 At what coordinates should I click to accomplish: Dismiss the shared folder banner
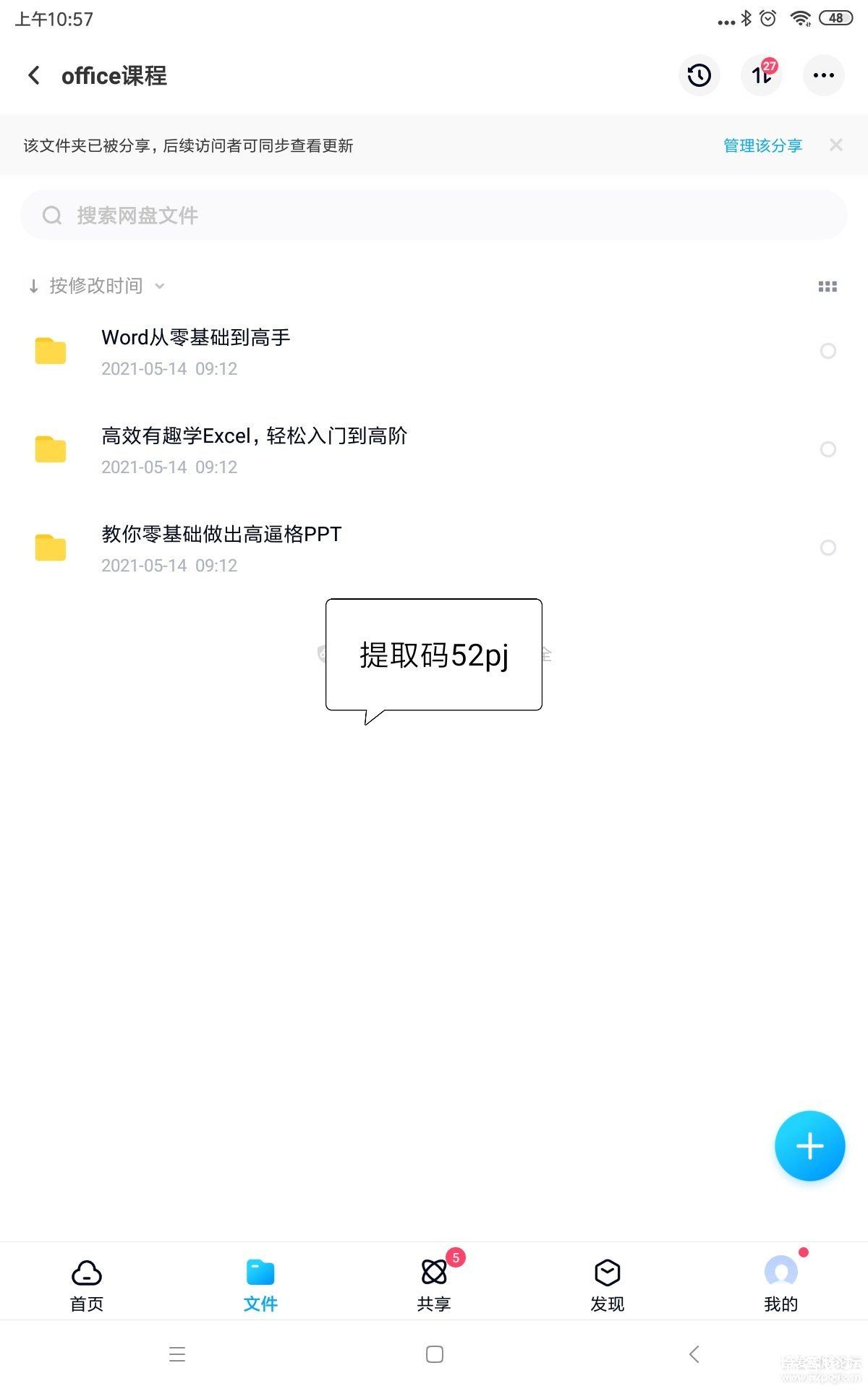pyautogui.click(x=836, y=145)
